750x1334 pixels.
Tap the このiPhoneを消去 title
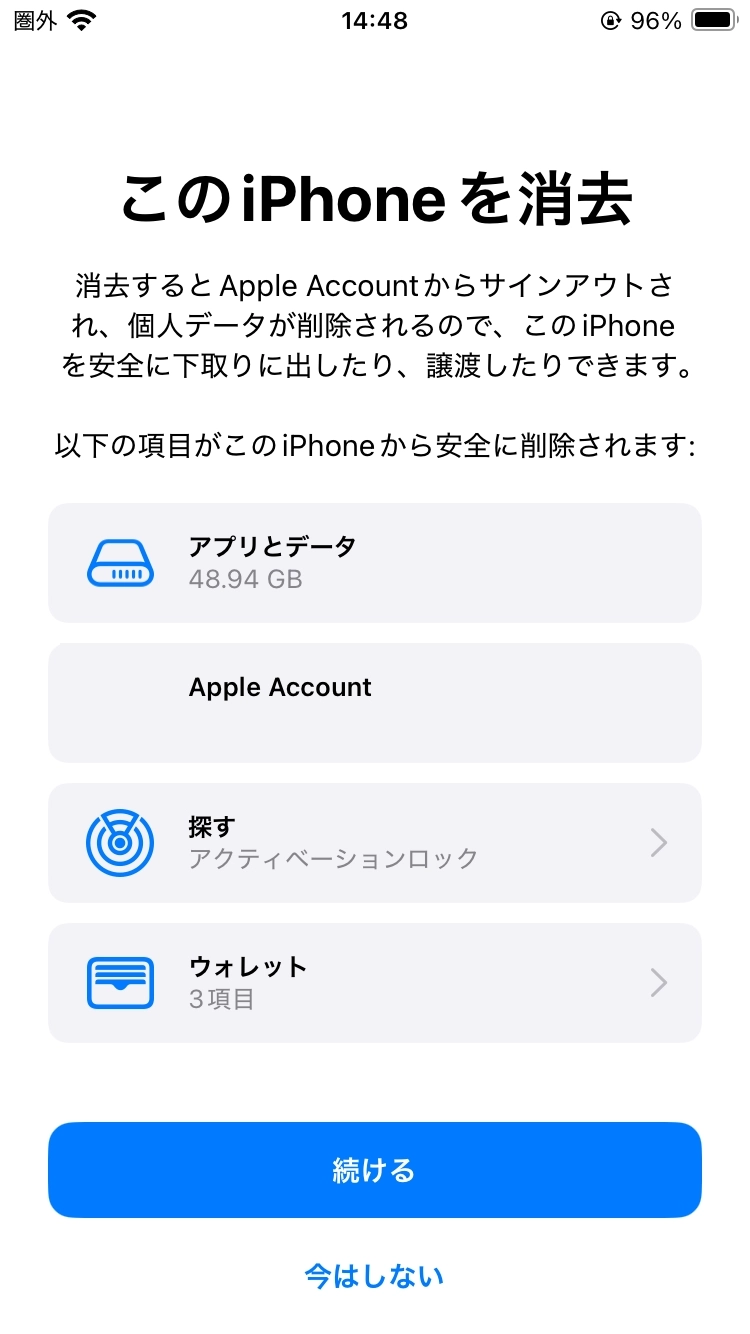[374, 198]
